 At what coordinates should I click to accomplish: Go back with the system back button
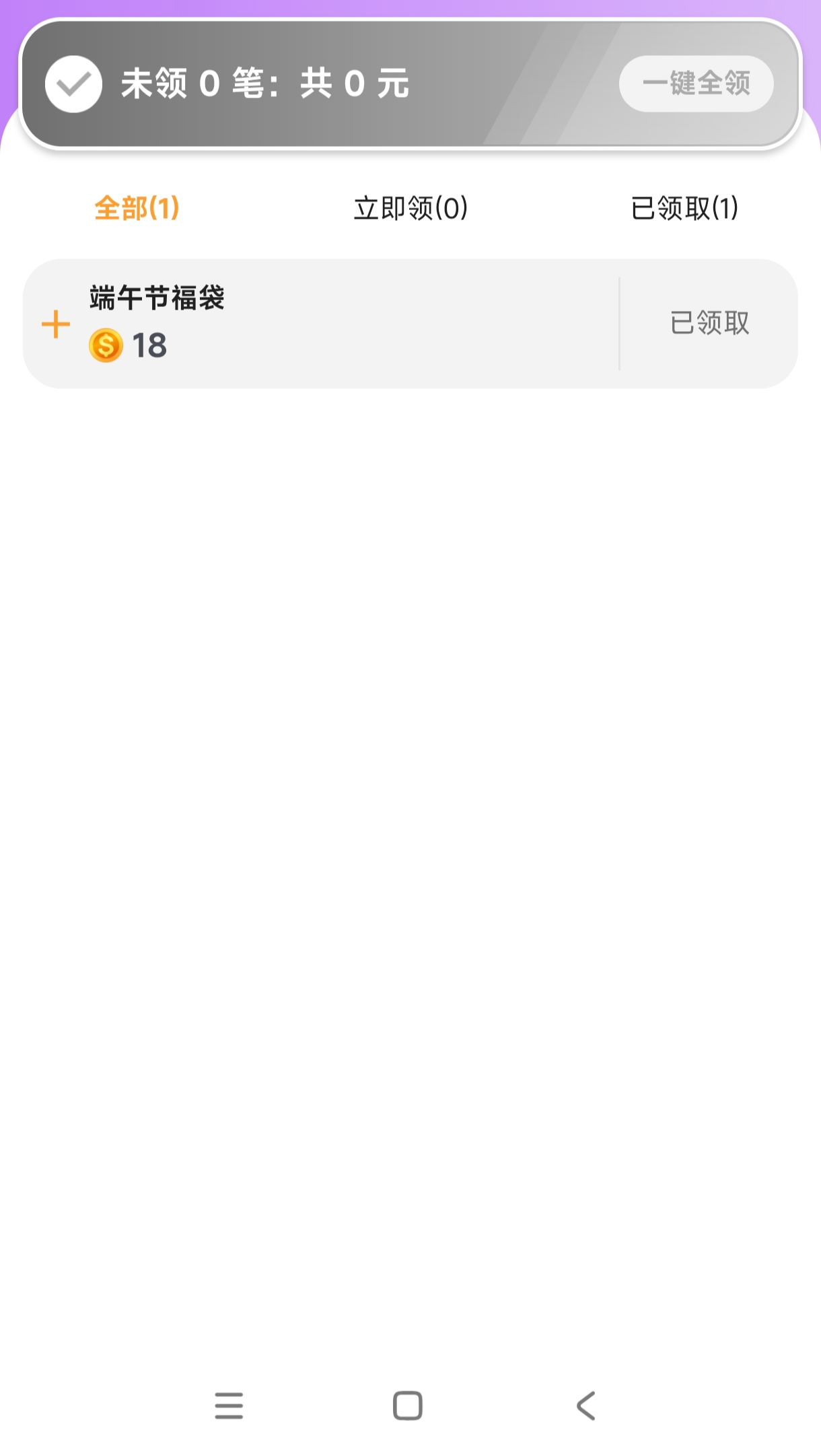click(x=586, y=1406)
